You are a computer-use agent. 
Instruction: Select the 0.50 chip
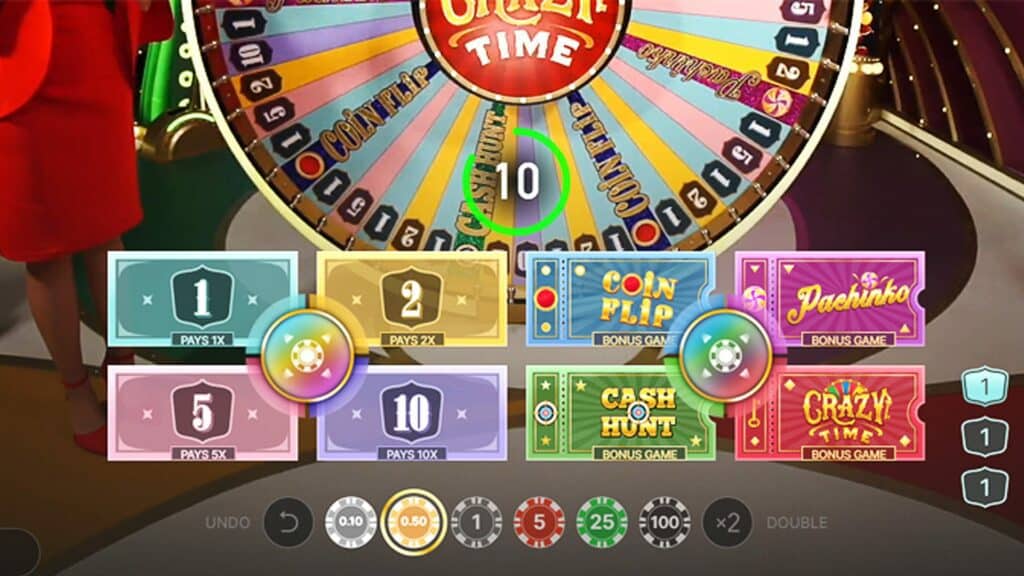click(x=414, y=523)
